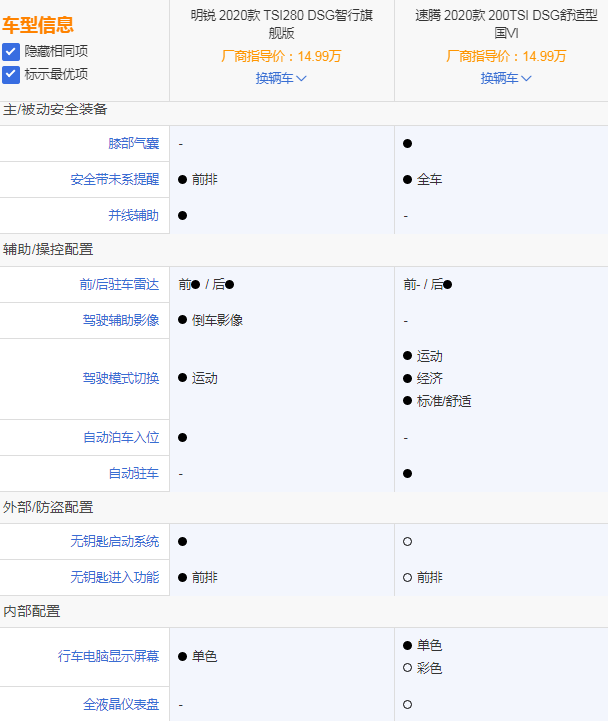Open the 驾驶模式切换 row label link
Viewport: 608px width, 721px height.
121,378
